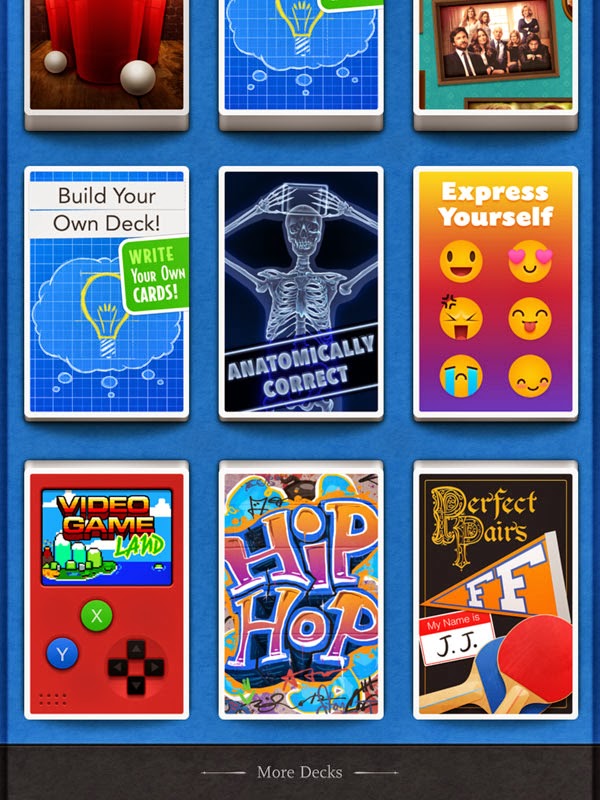600x800 pixels.
Task: Choose the Express Yourself emoji deck
Action: point(495,292)
